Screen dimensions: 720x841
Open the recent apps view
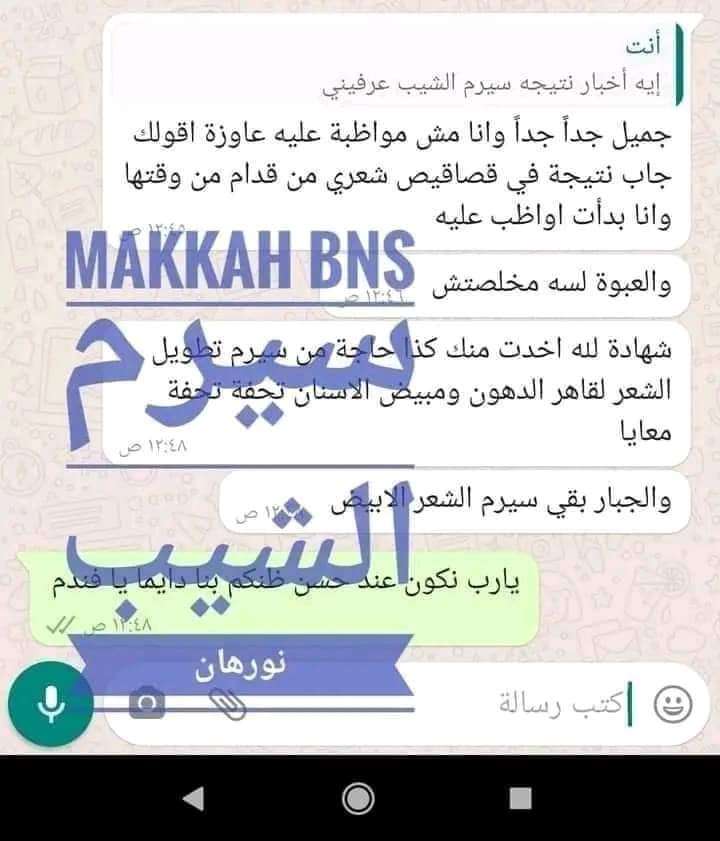(520, 797)
